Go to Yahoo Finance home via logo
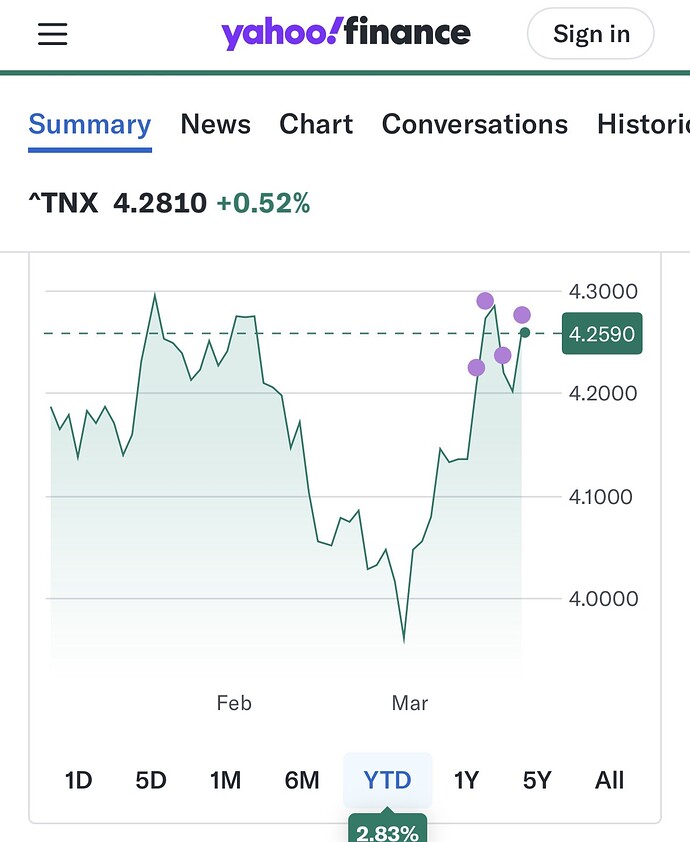Viewport: 690px width, 842px height. pos(346,34)
